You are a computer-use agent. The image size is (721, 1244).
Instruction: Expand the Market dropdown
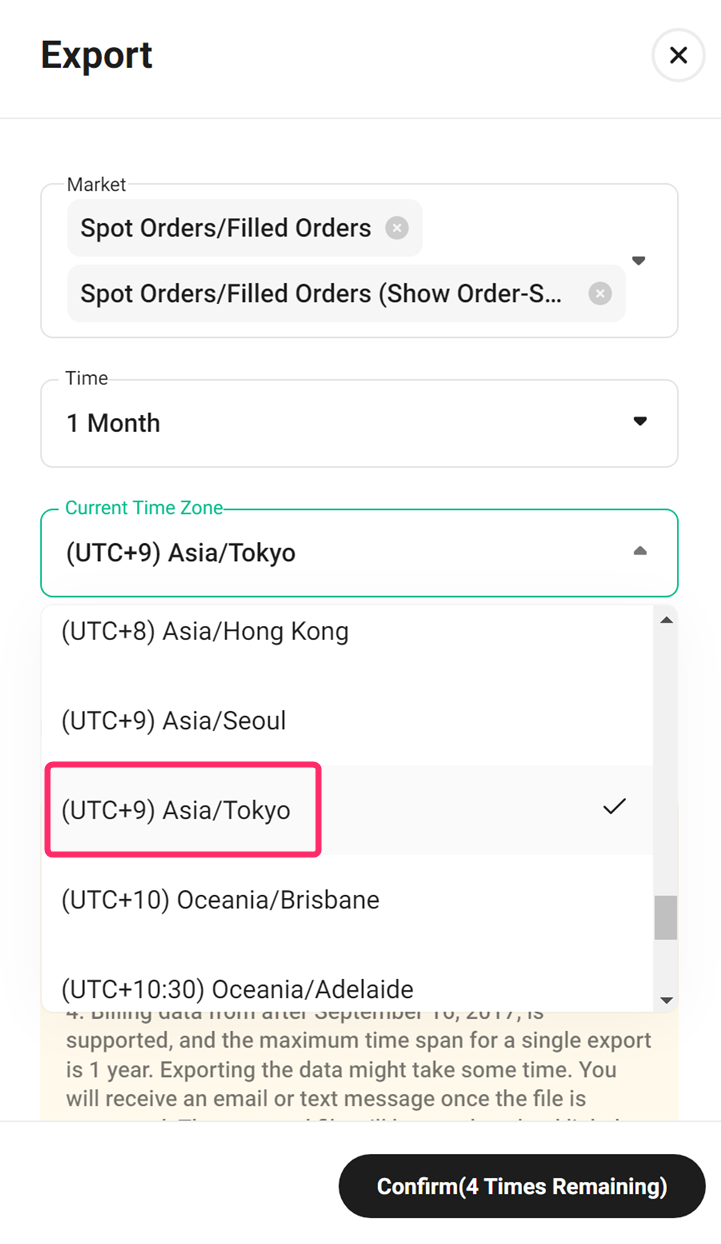click(639, 261)
